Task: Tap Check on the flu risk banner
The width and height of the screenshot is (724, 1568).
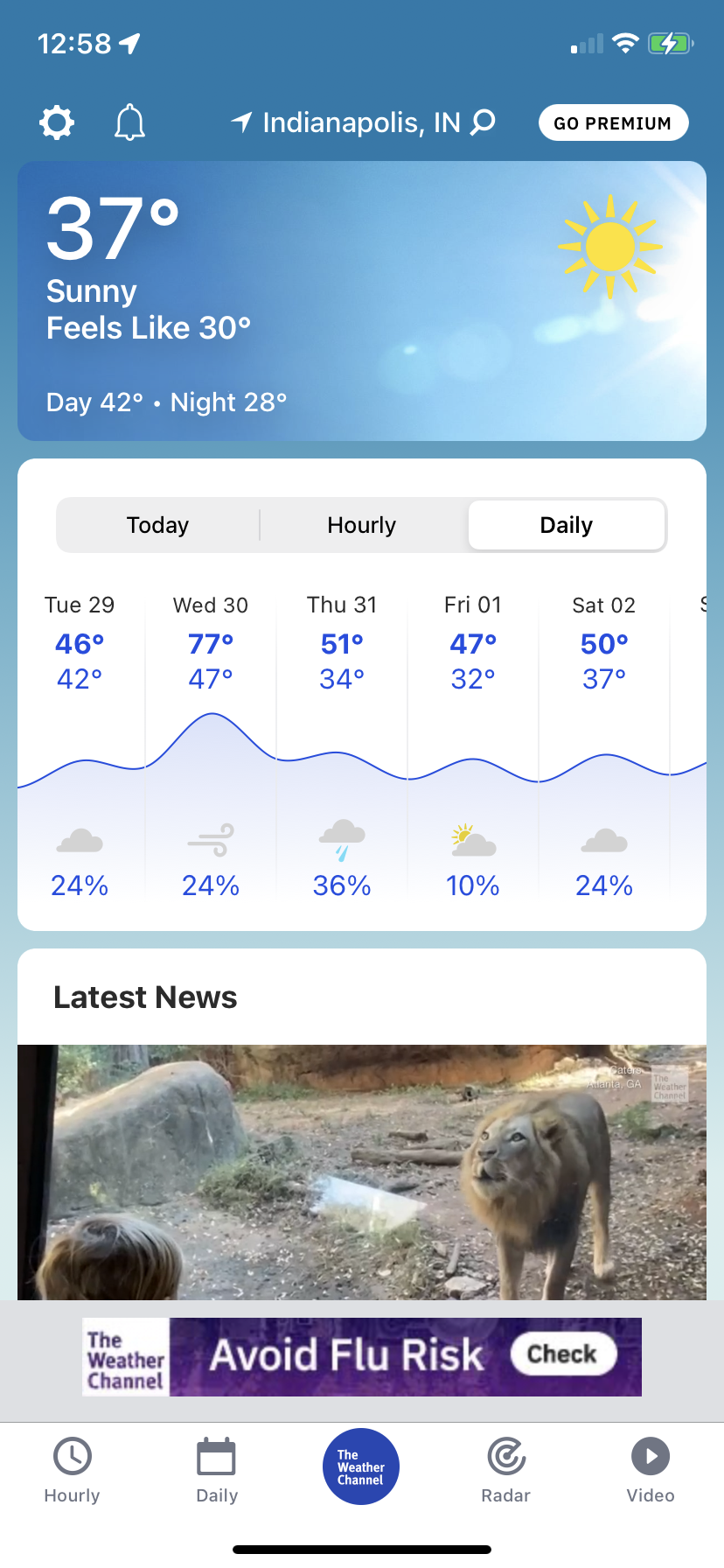Action: click(562, 1354)
